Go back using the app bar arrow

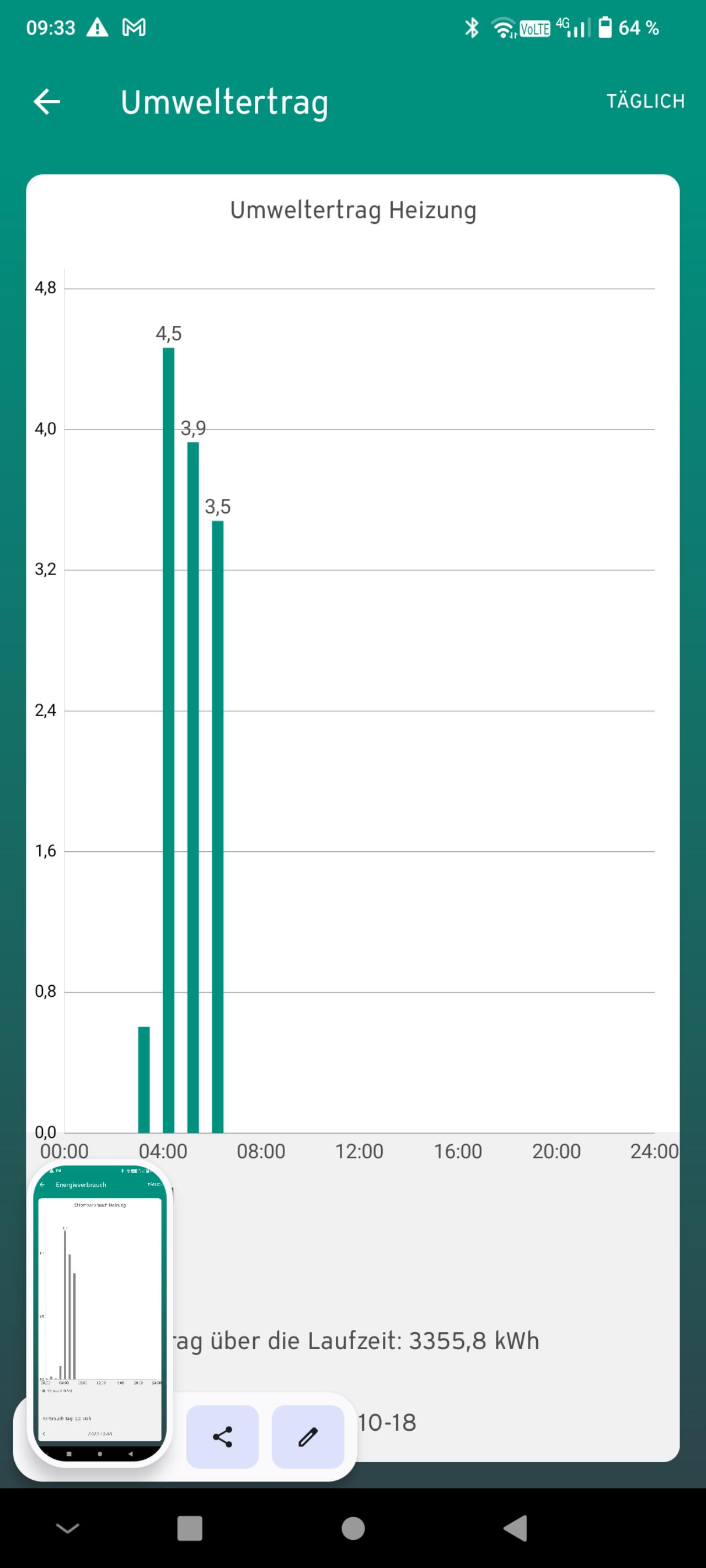tap(47, 101)
